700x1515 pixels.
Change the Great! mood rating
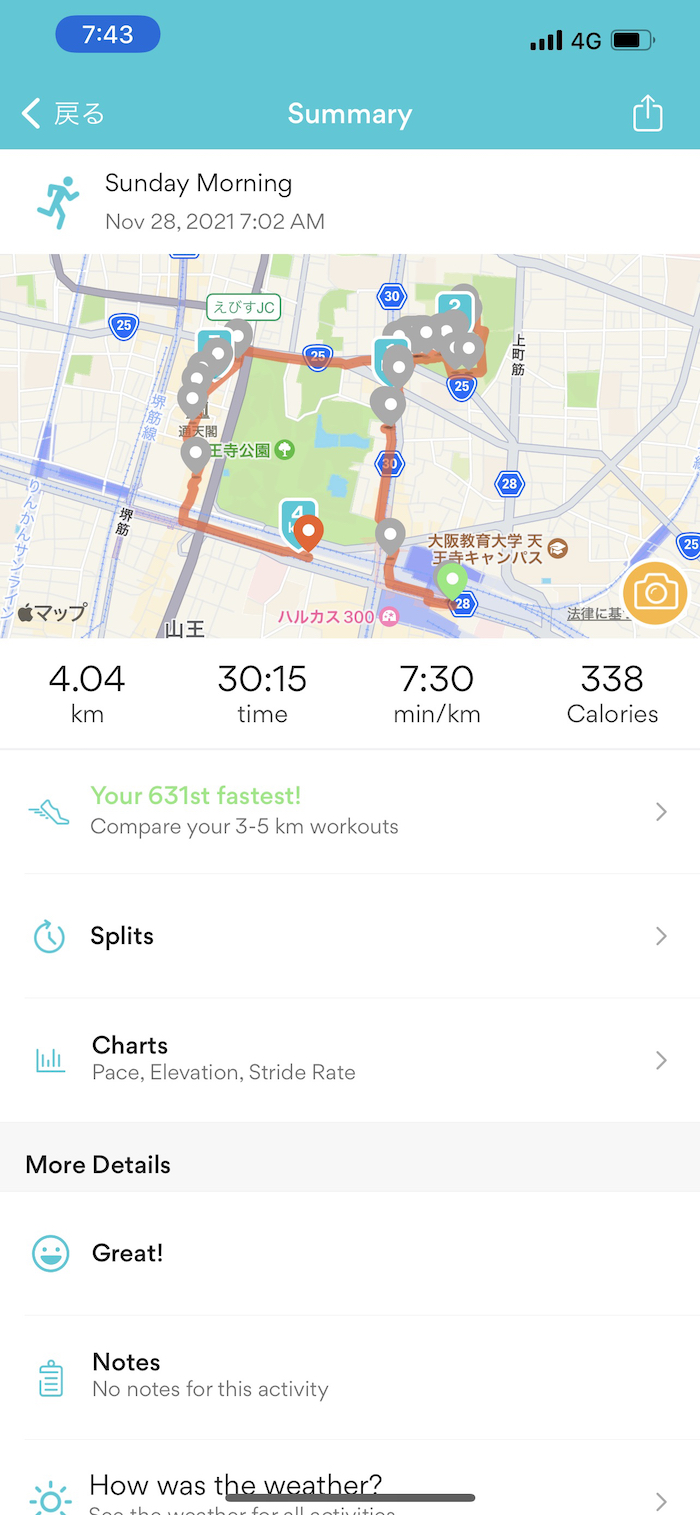pos(348,1253)
